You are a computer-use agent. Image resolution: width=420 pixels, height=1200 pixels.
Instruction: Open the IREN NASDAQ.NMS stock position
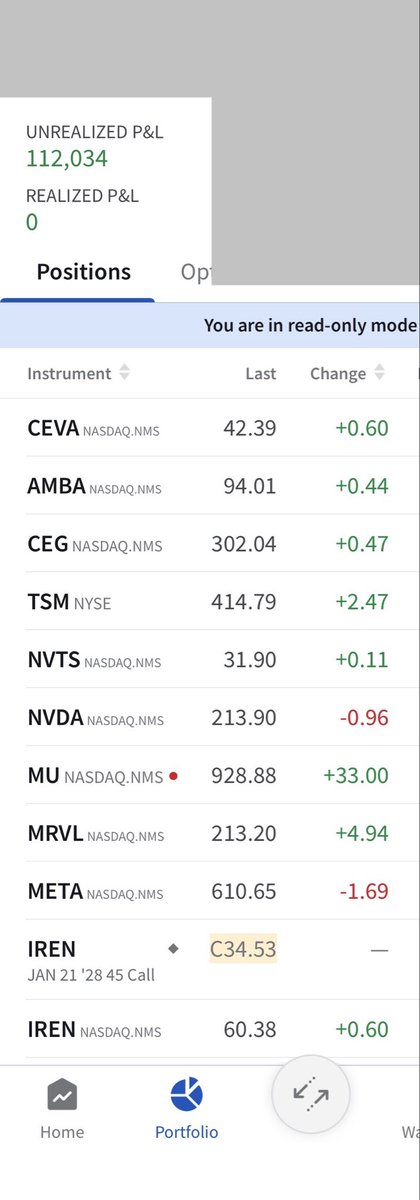click(210, 1030)
